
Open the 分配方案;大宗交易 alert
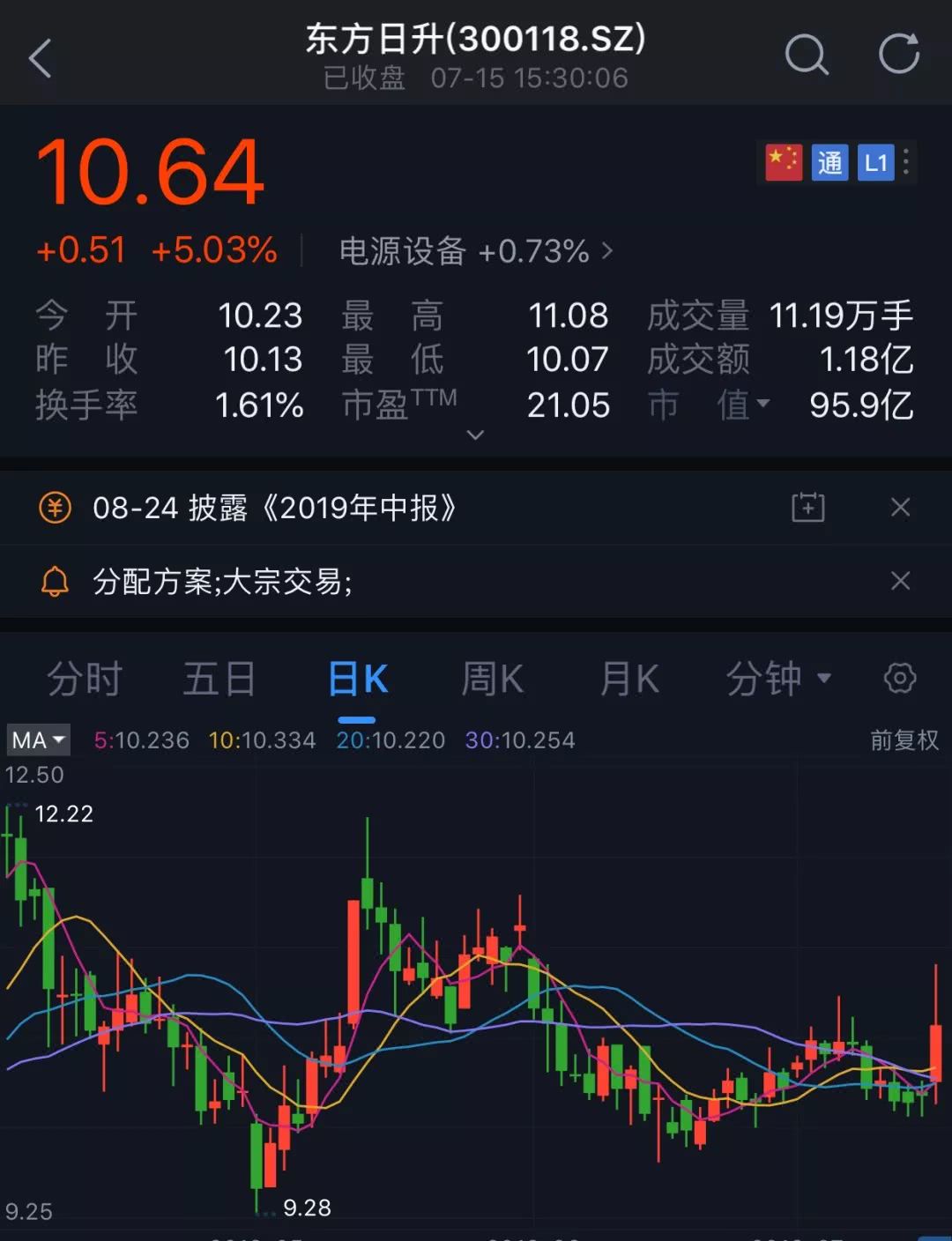tap(222, 582)
